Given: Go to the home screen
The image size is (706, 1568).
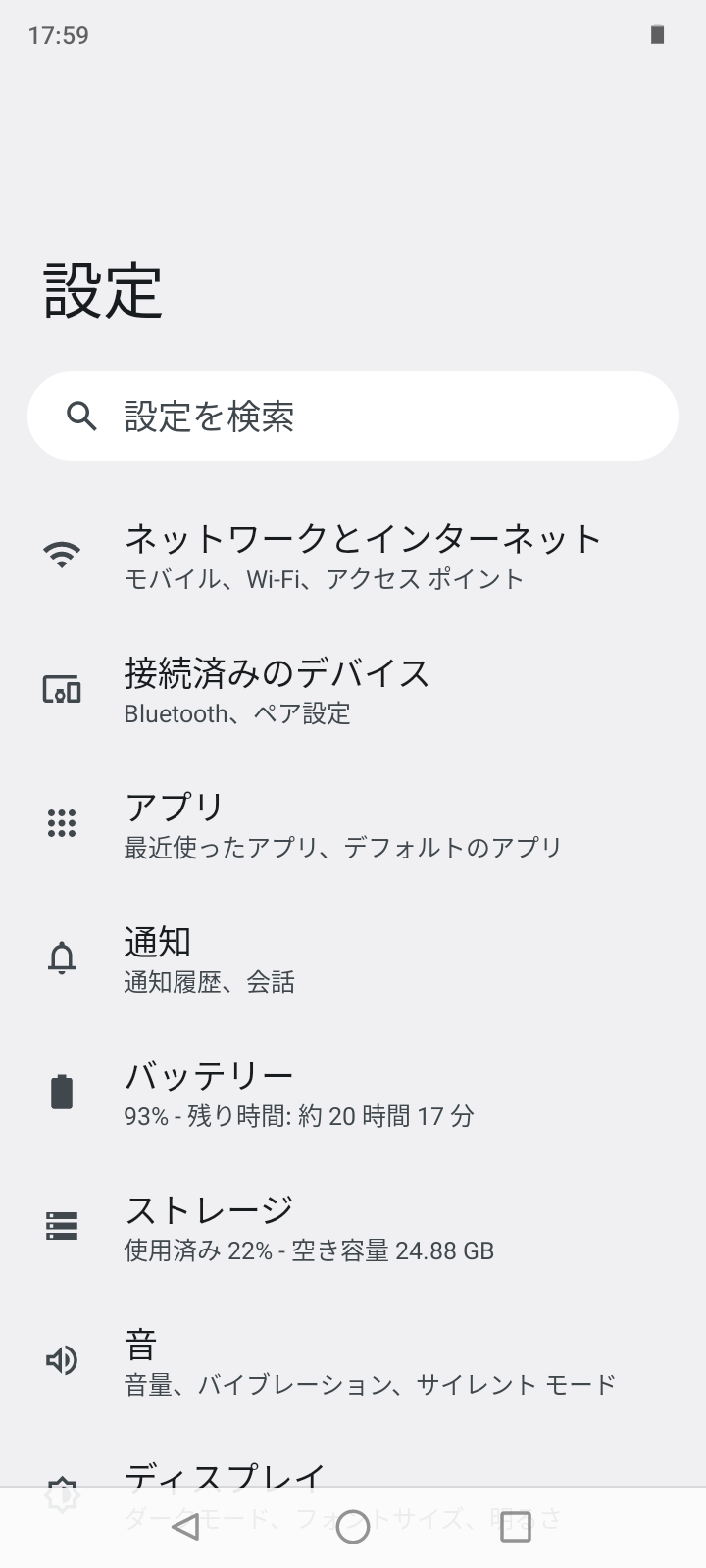Looking at the screenshot, I should 353,1526.
